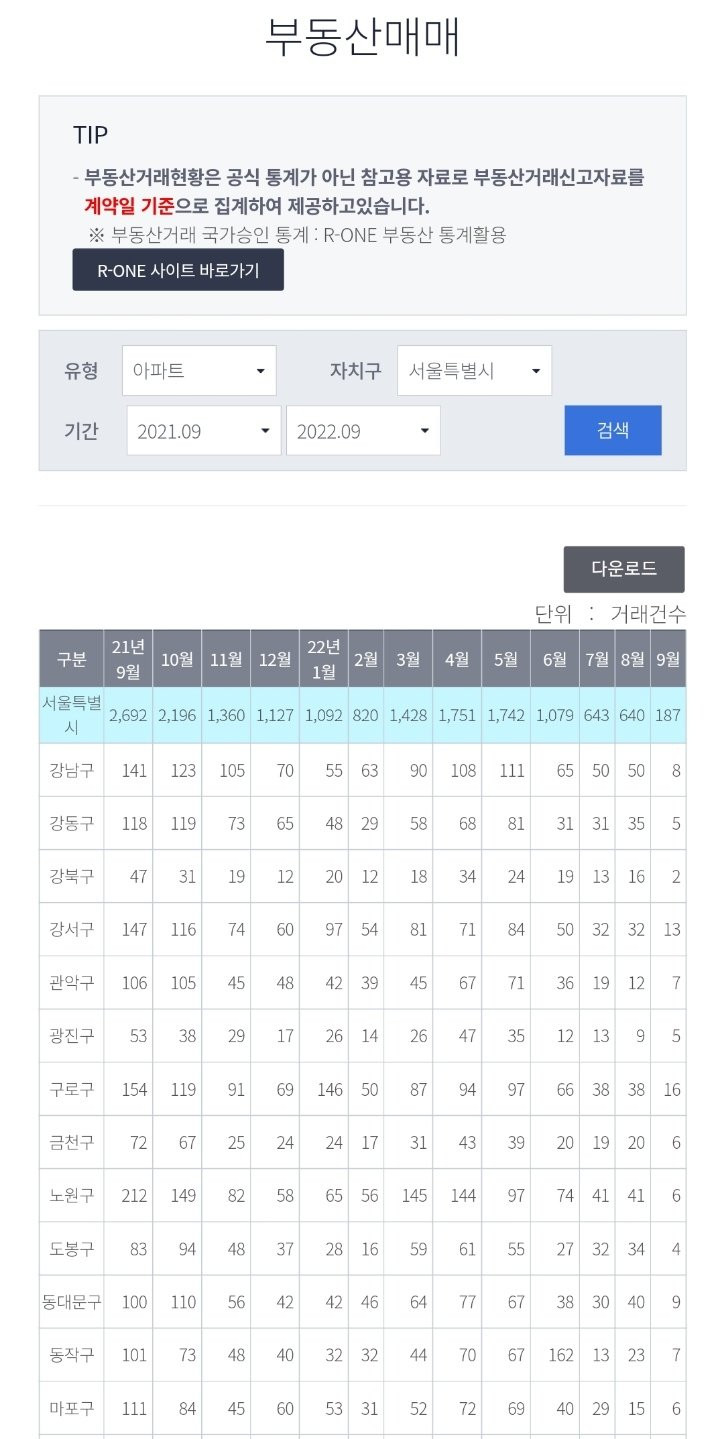Tap the blue 검색 button
Viewport: 724px width, 1439px height.
coord(612,430)
